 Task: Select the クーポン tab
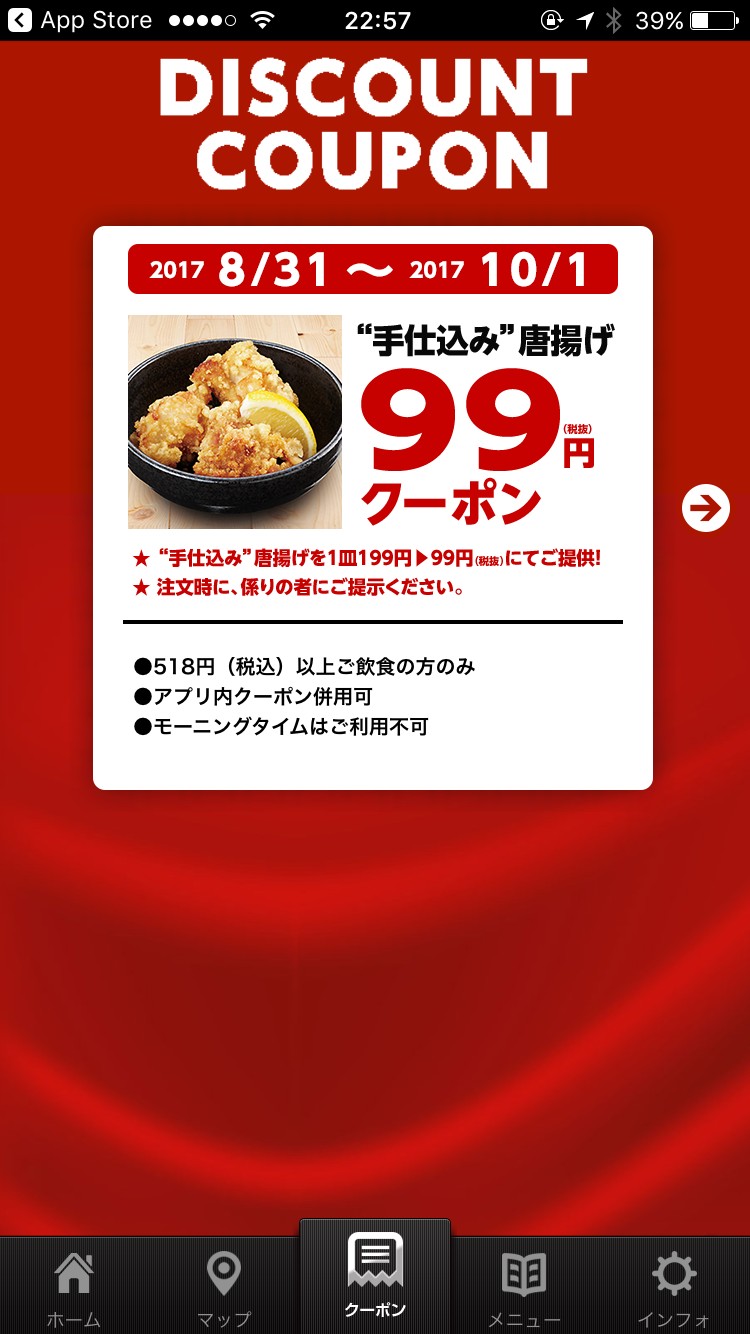[375, 1277]
